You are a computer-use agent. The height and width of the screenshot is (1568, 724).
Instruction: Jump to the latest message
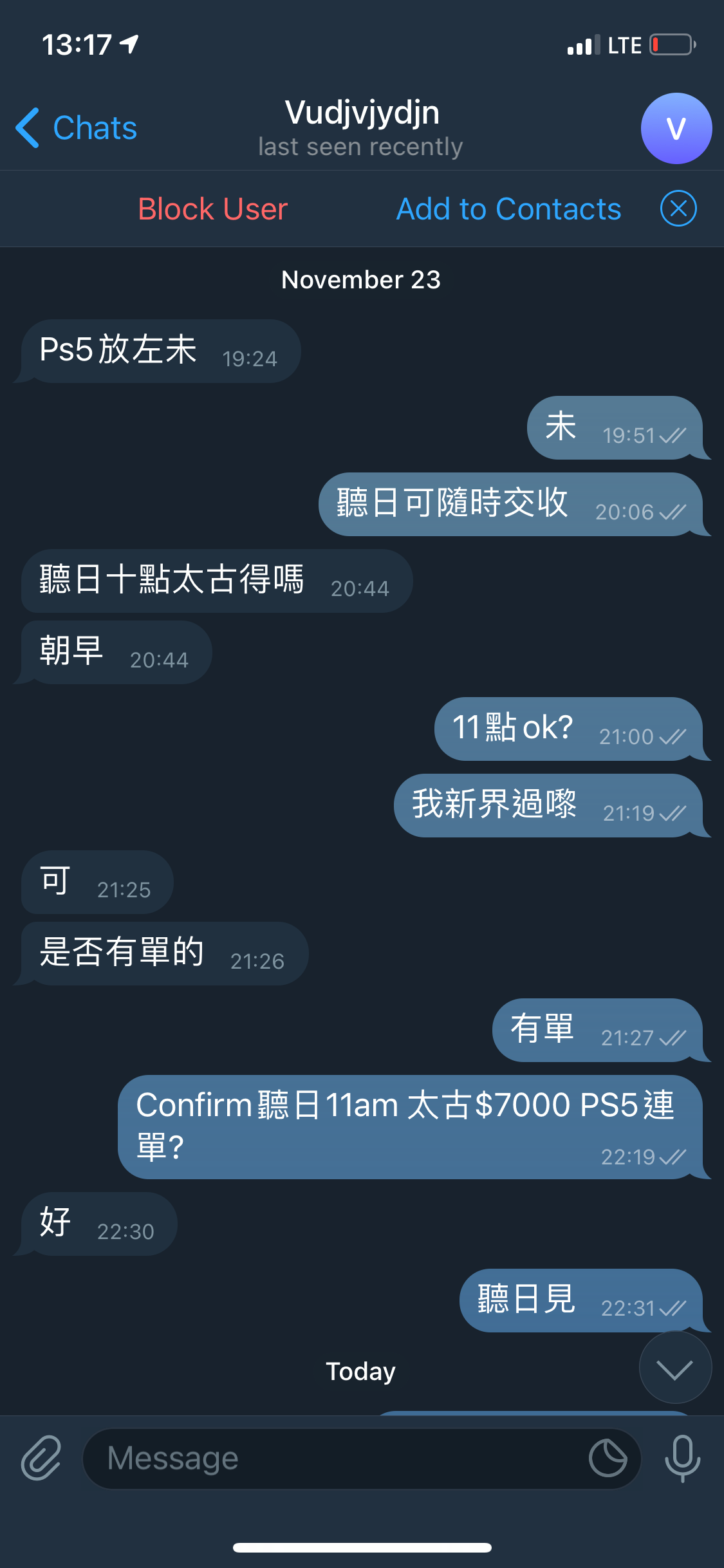pos(675,1367)
